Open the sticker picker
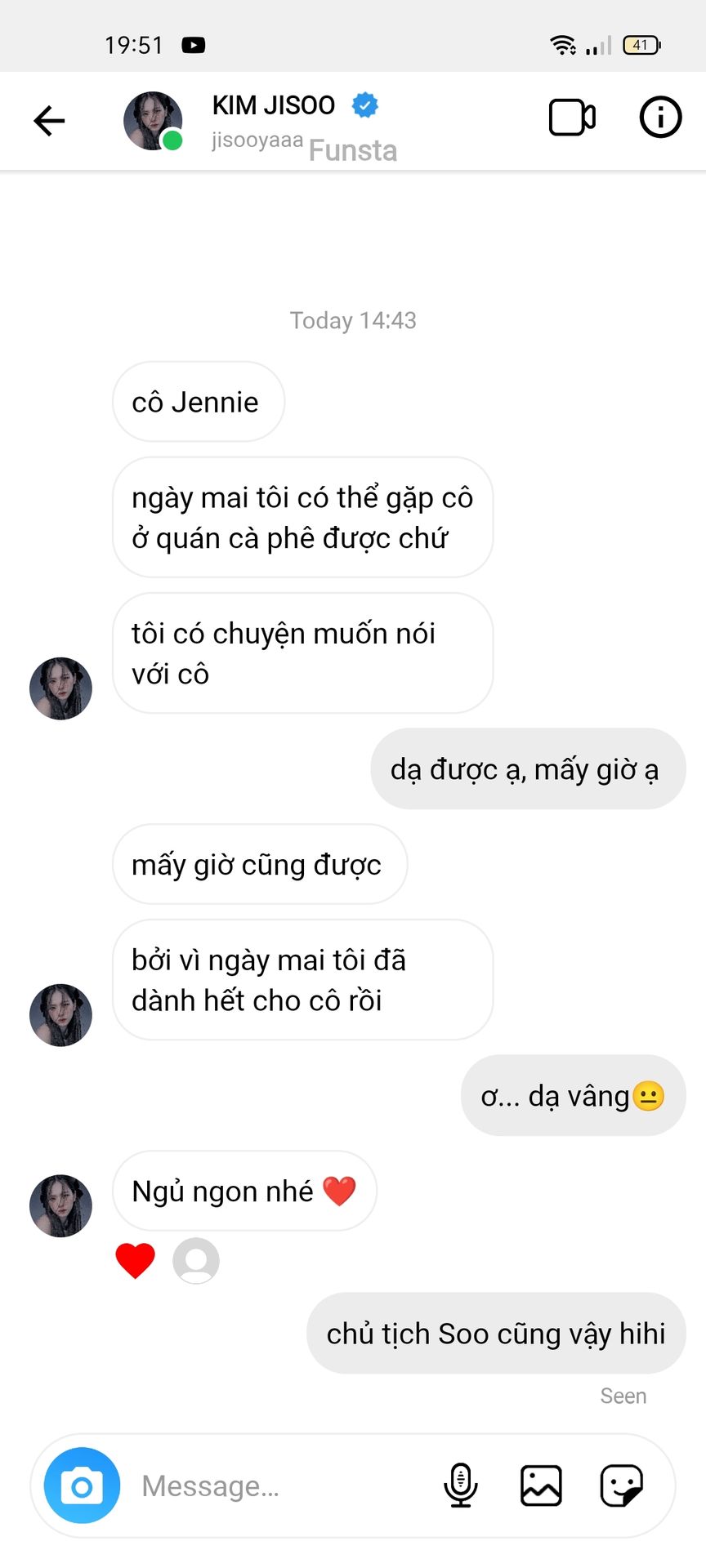Screen dimensions: 706x1568 coord(621,1486)
